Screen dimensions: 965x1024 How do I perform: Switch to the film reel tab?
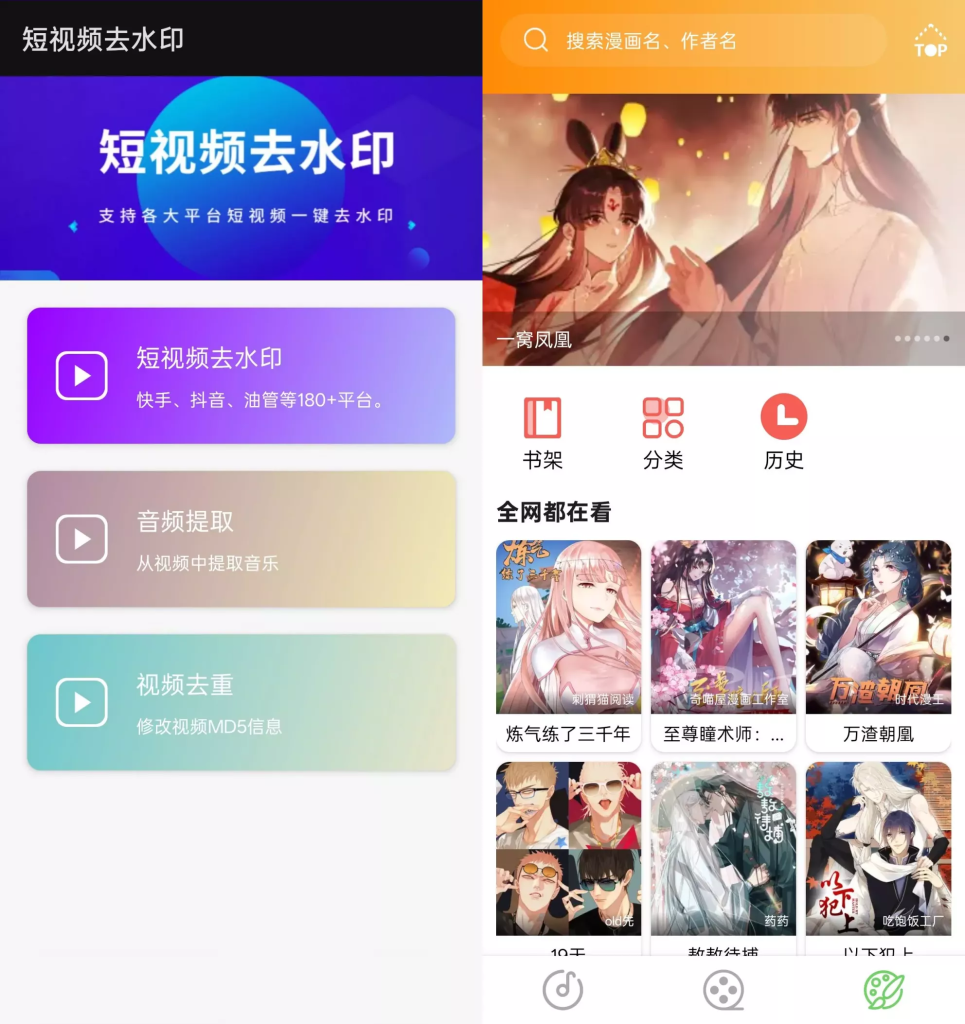coord(723,990)
